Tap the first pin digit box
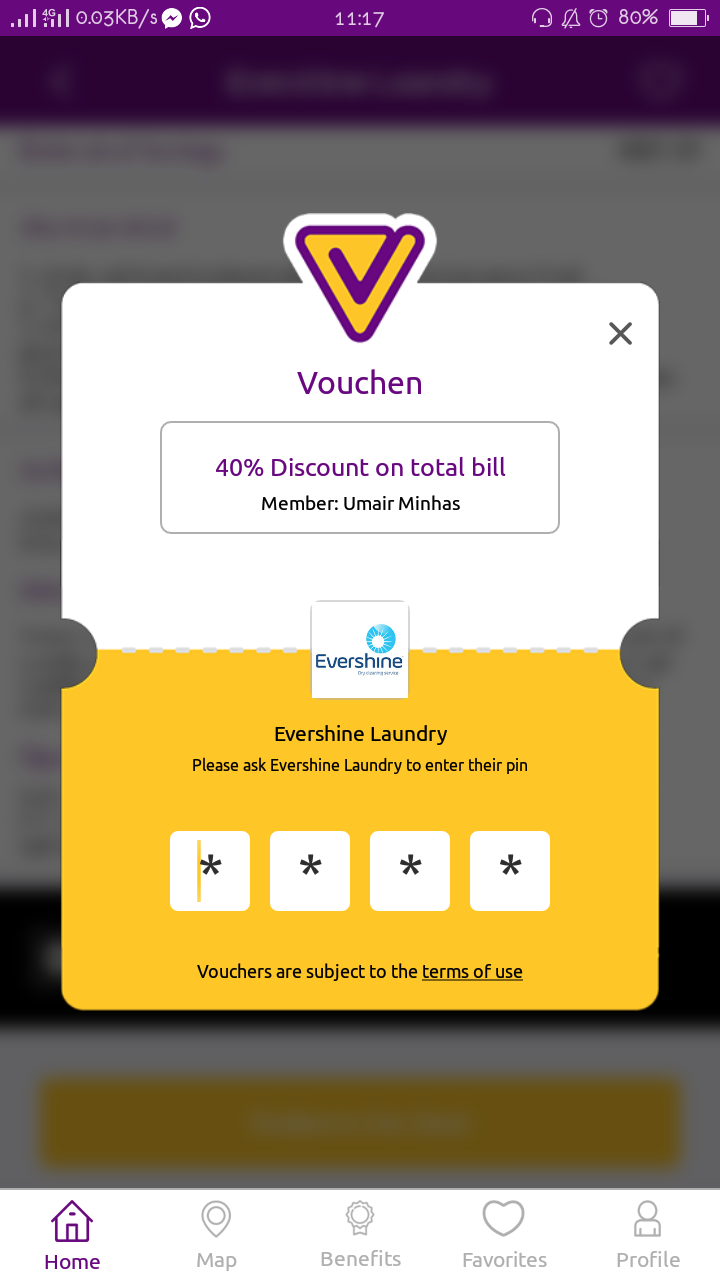This screenshot has width=720, height=1280. [x=210, y=870]
